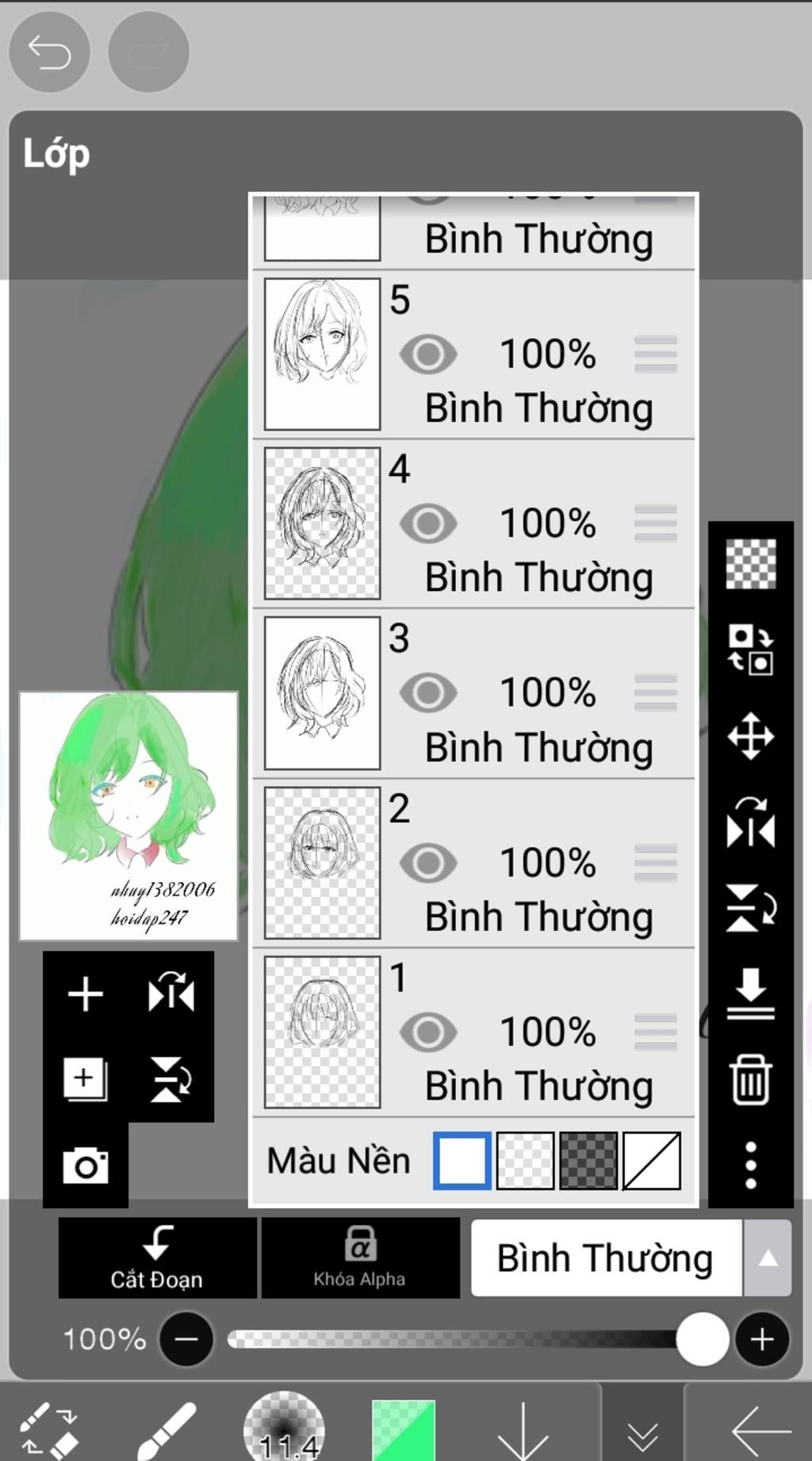Delete the selected layer
Viewport: 812px width, 1461px height.
tap(750, 1079)
